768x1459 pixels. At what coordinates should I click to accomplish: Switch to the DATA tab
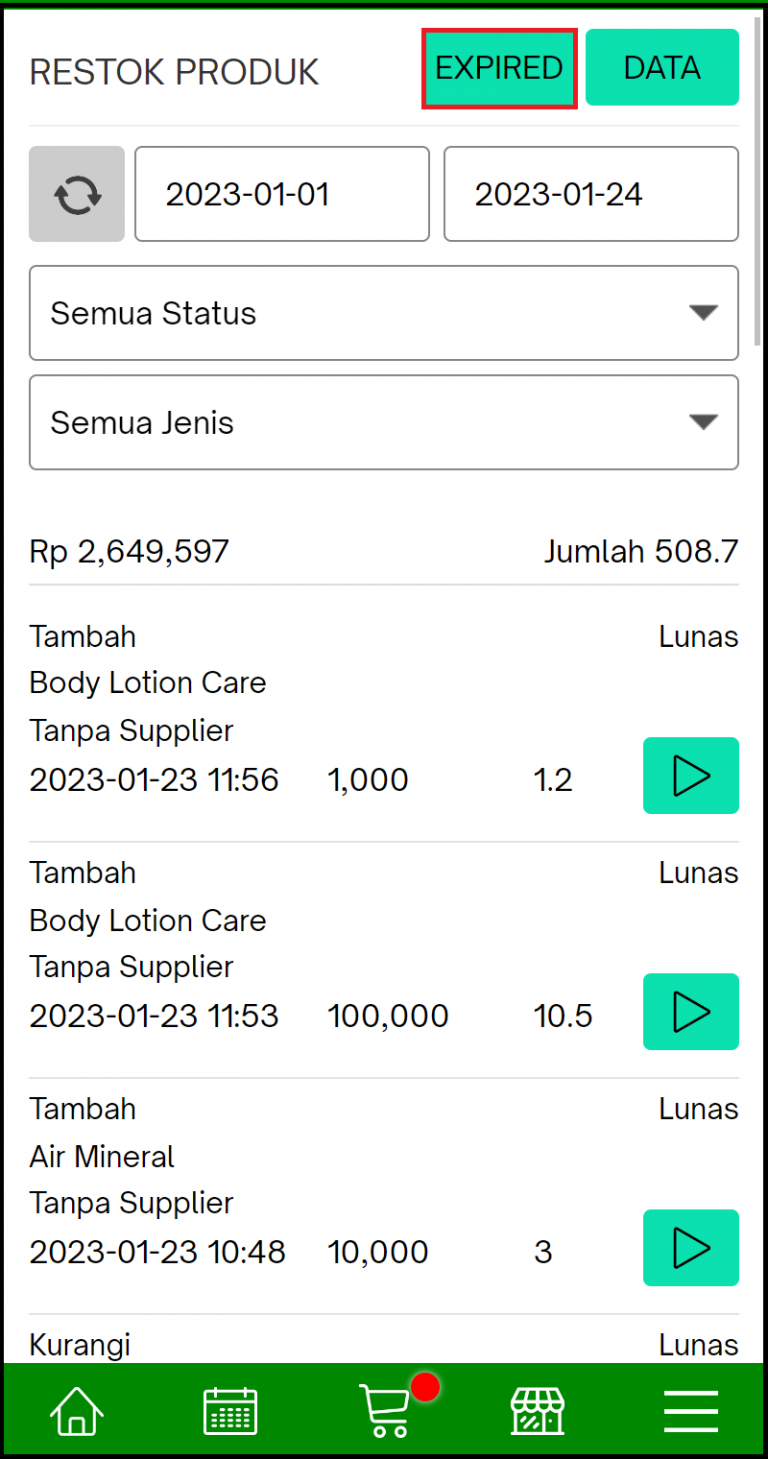pyautogui.click(x=662, y=67)
